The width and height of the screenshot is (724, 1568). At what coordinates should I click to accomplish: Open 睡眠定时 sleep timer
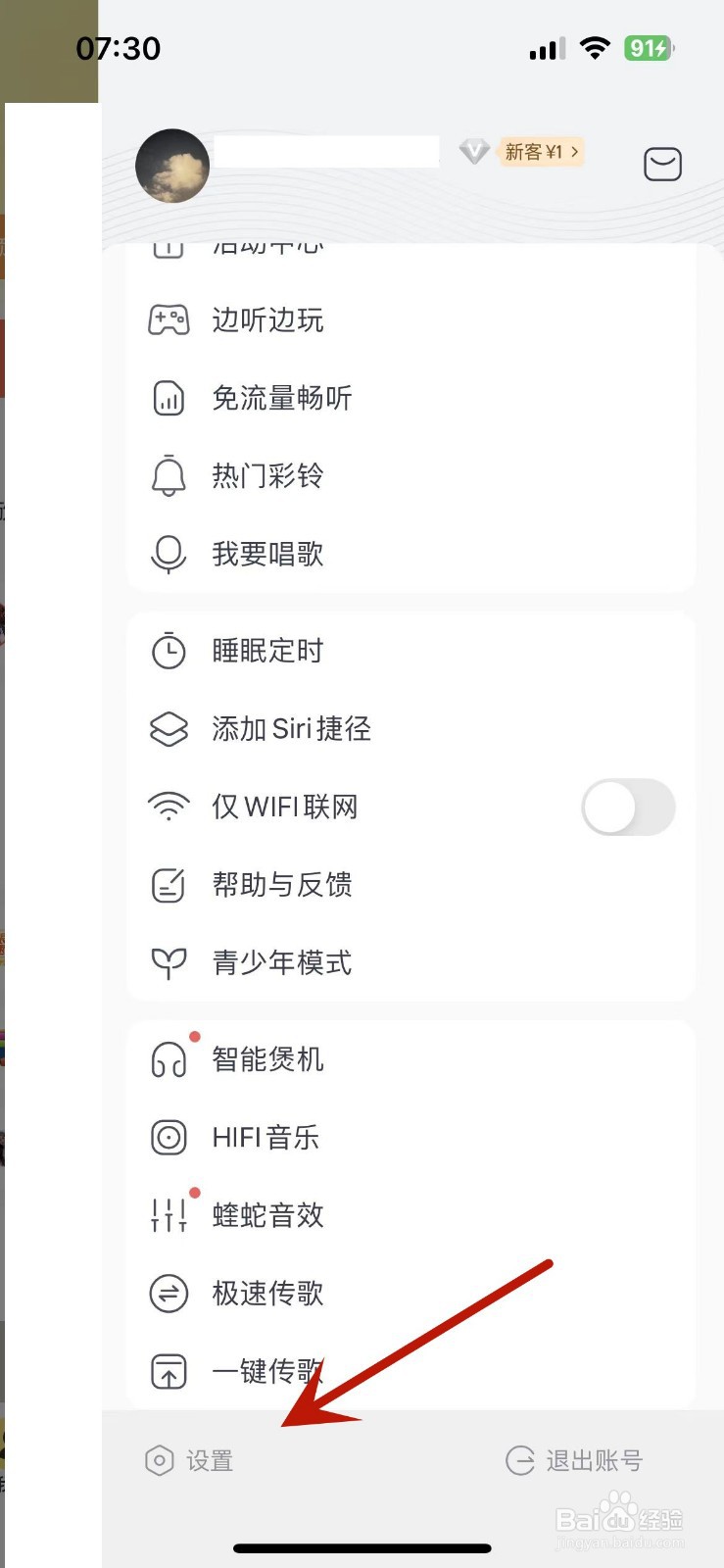[x=410, y=651]
